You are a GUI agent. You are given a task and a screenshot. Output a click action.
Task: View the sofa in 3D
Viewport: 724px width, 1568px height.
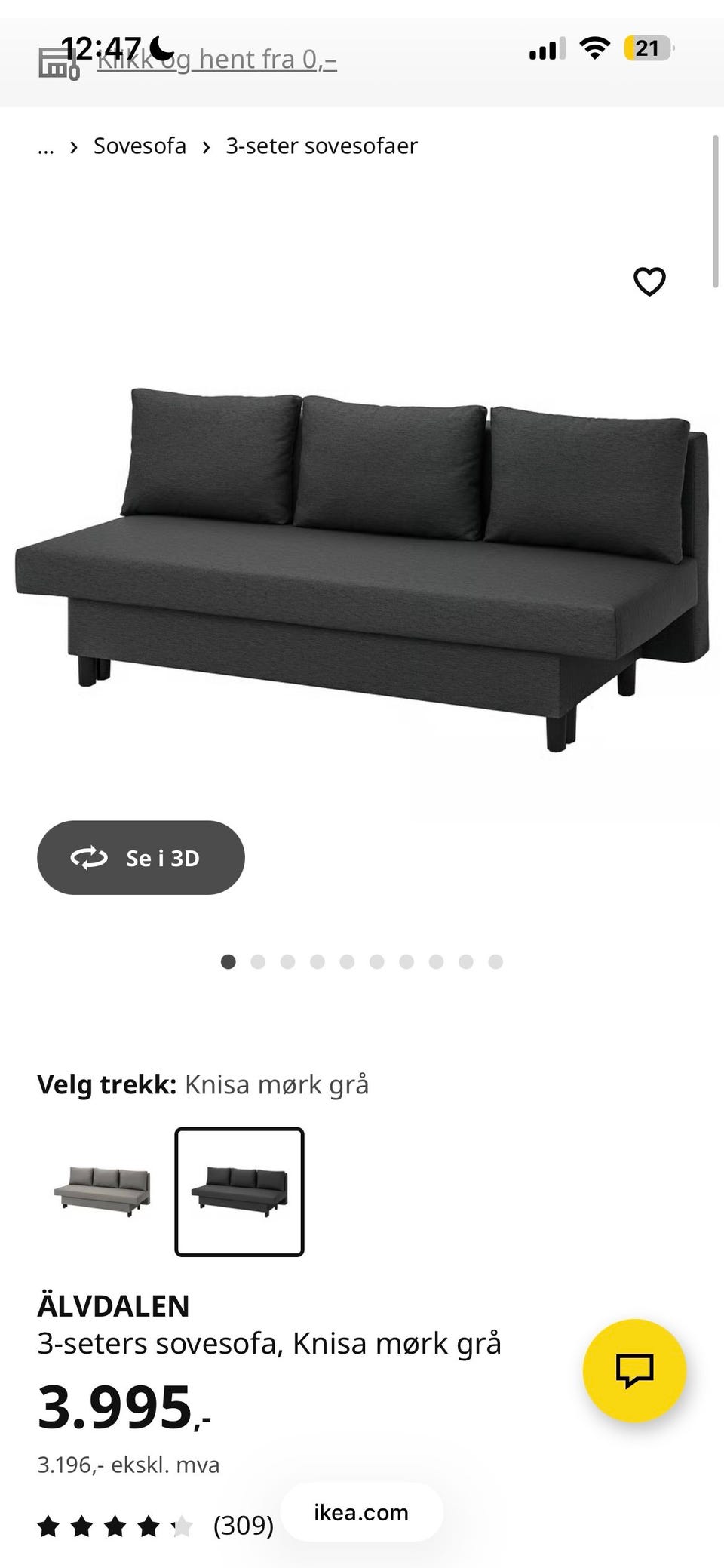click(x=141, y=858)
